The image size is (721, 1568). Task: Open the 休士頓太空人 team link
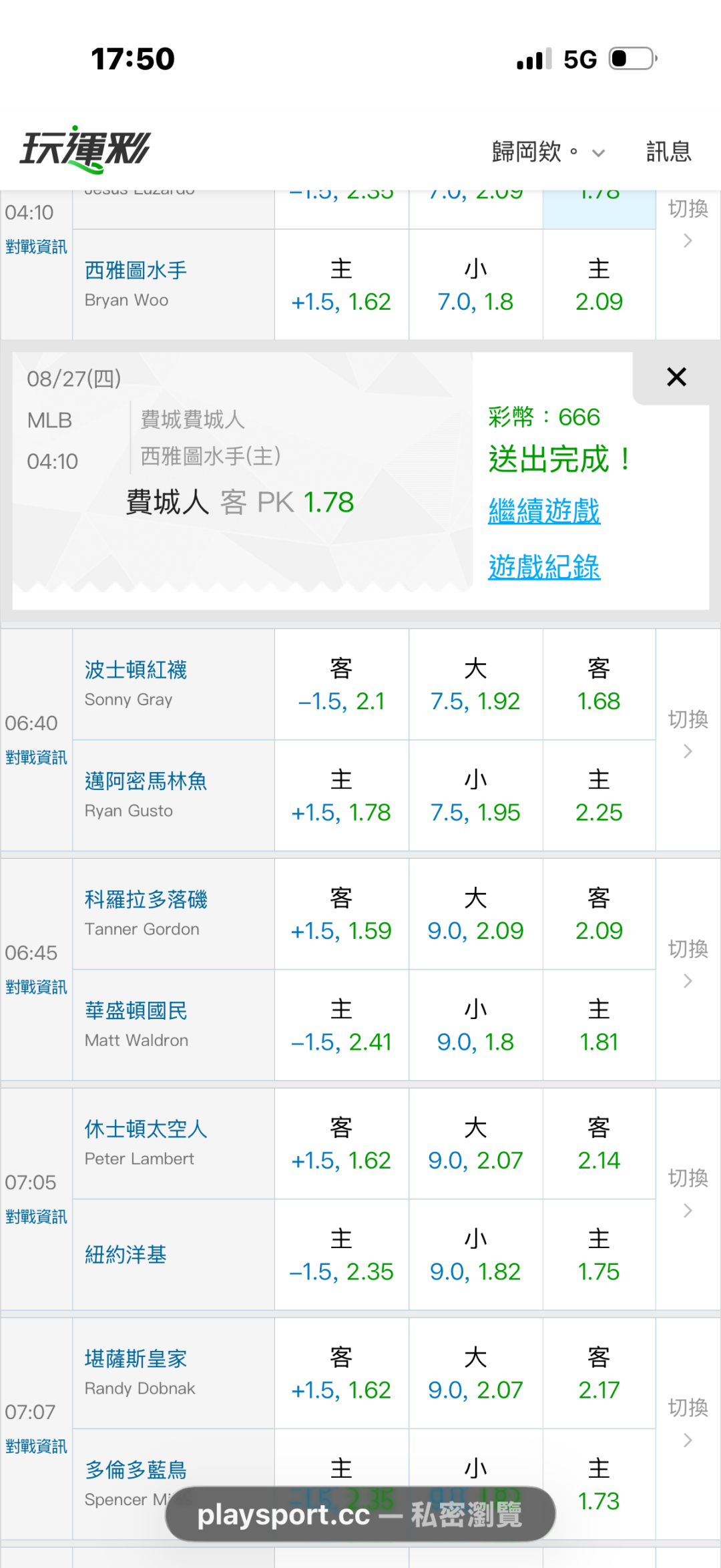146,1129
